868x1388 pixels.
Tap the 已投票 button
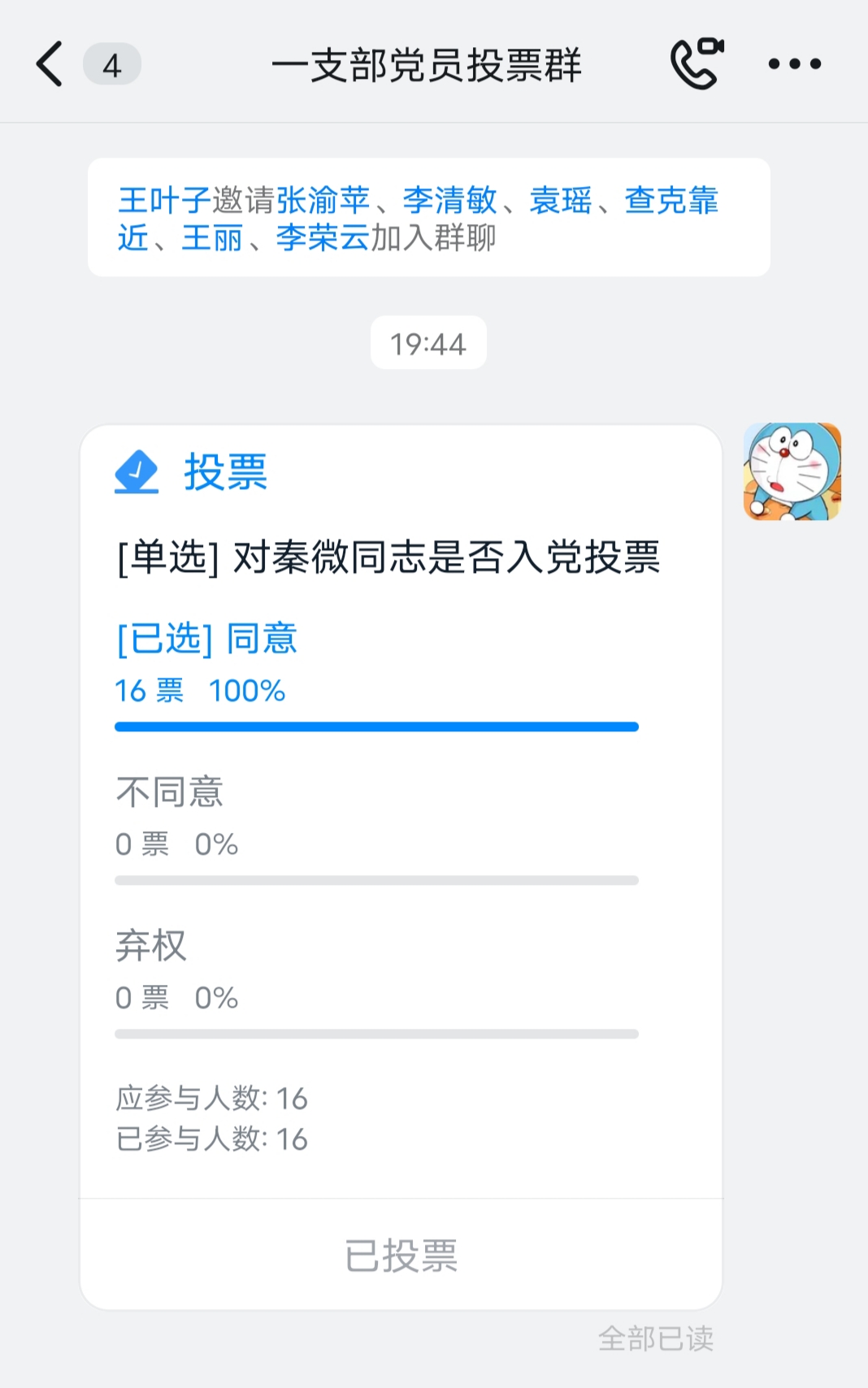tap(401, 1256)
